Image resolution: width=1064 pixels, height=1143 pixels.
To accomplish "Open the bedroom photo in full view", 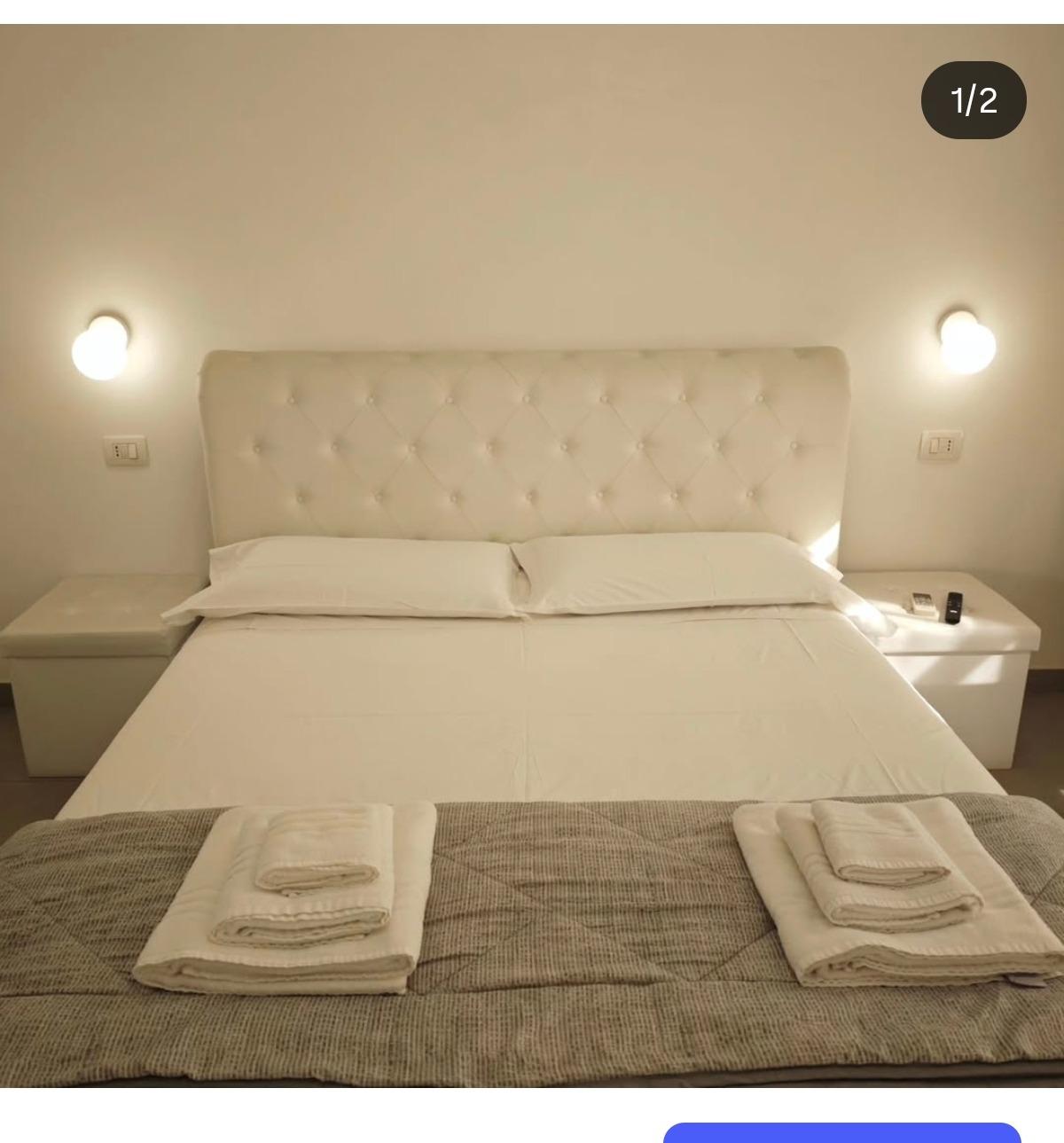I will tap(532, 556).
